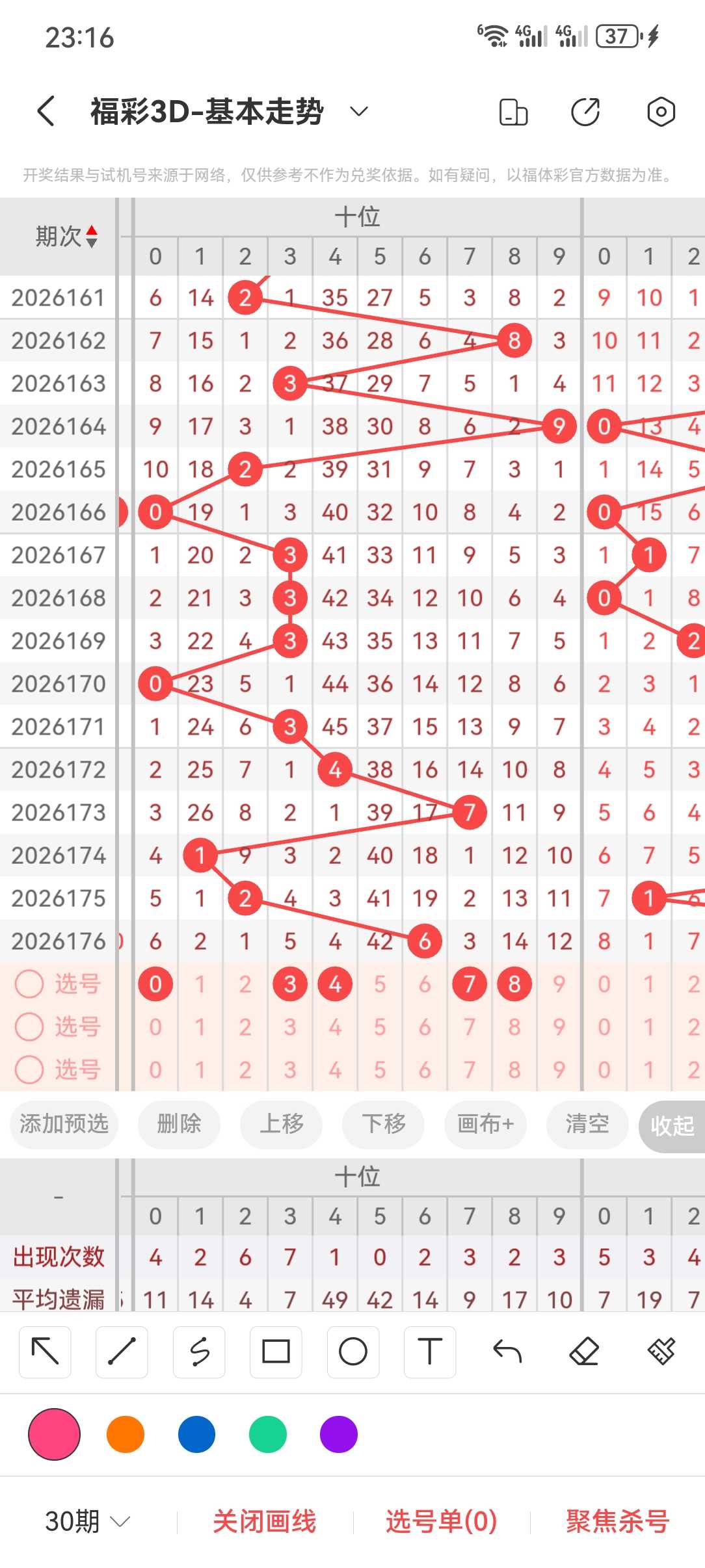The image size is (705, 1568).
Task: Open the 30期 period dropdown
Action: (x=88, y=1521)
